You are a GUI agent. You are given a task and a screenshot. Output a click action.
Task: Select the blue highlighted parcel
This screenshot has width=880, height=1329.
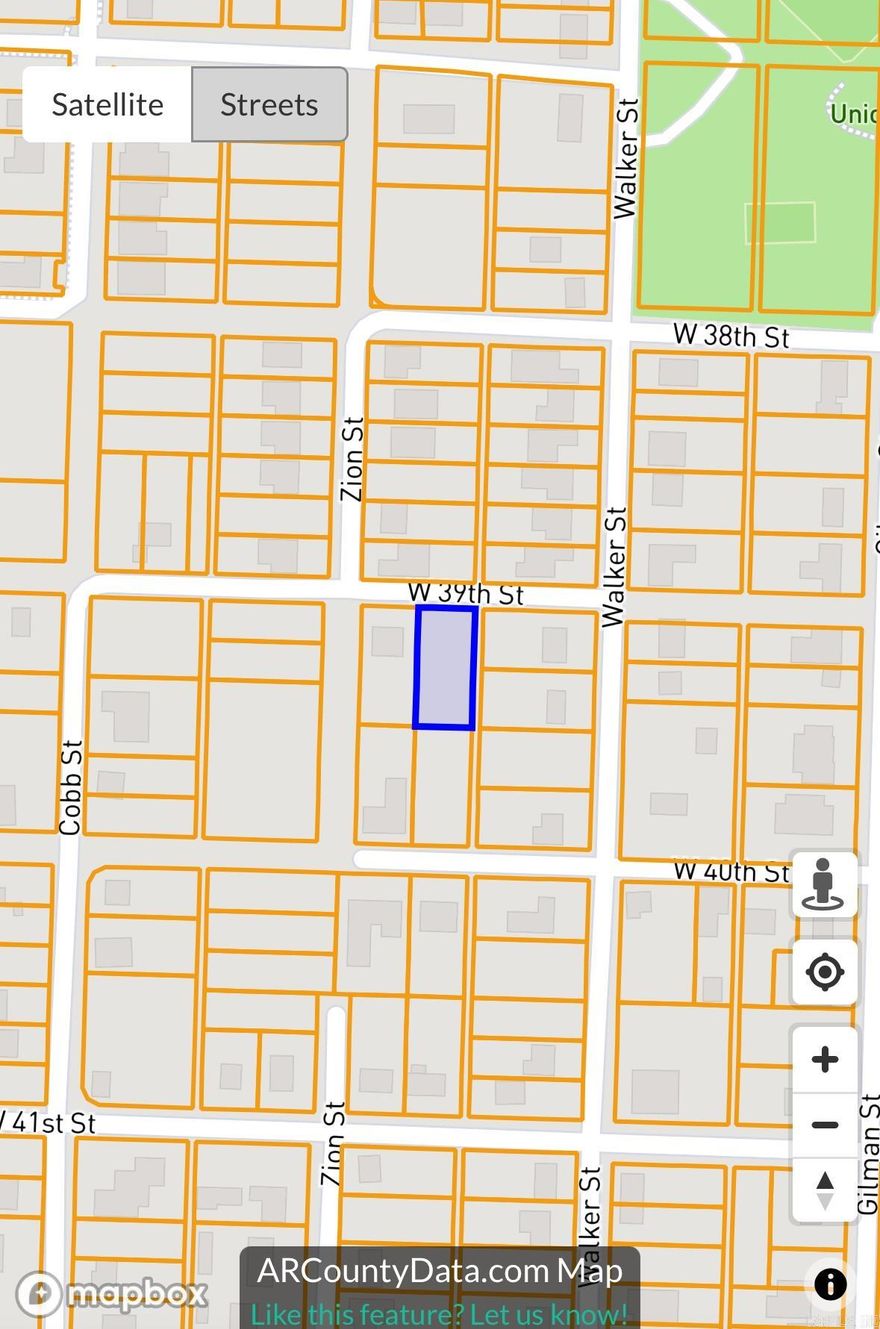(x=445, y=667)
